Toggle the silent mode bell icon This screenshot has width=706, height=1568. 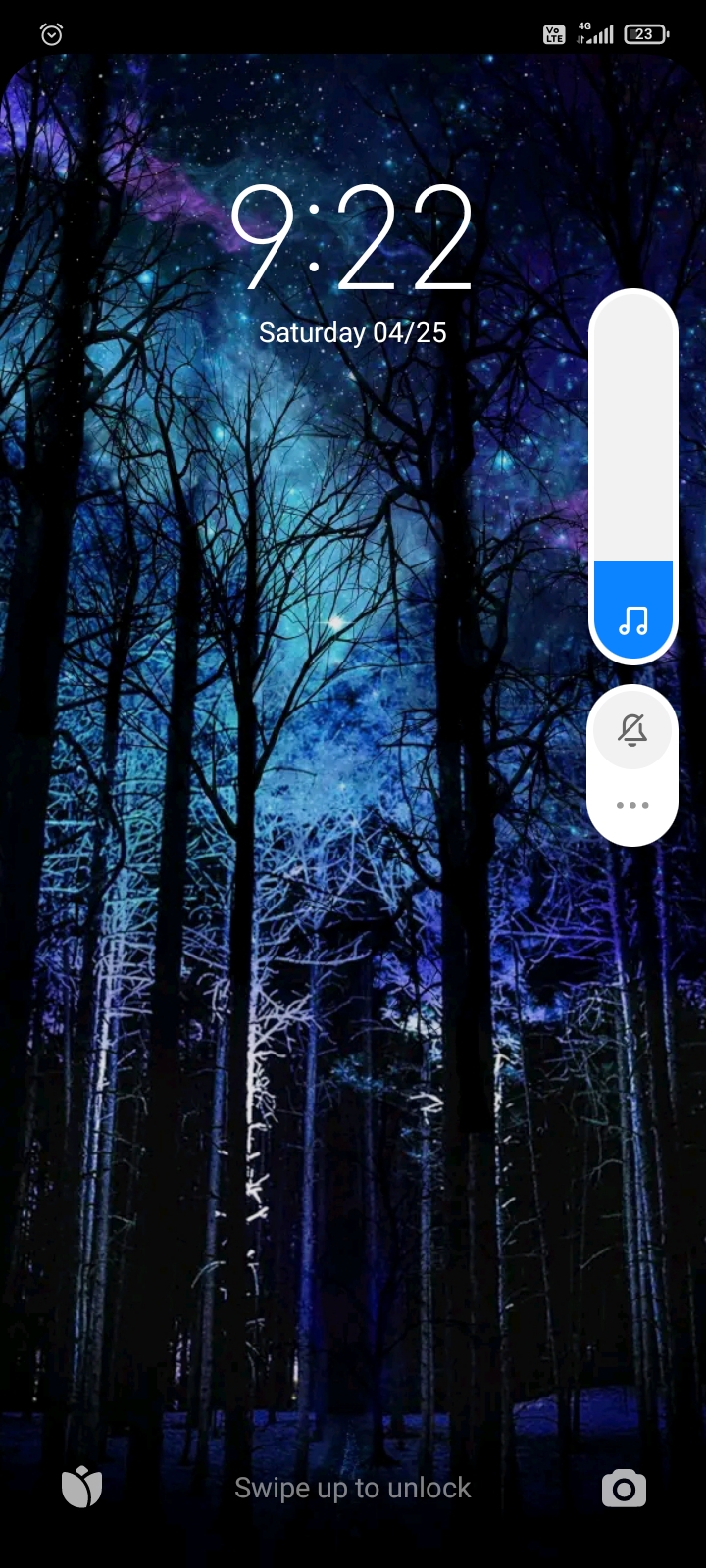click(632, 730)
